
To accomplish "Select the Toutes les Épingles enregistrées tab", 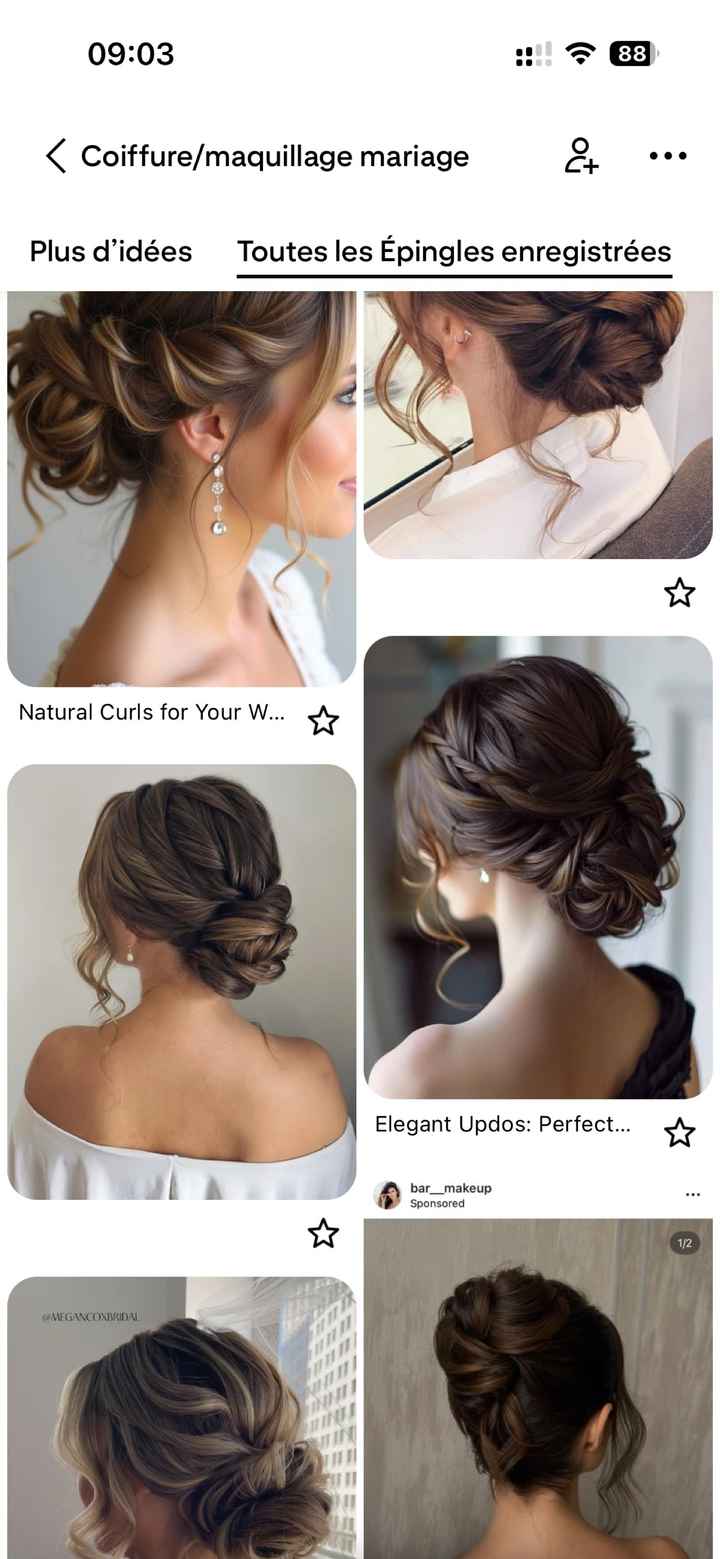I will [453, 251].
